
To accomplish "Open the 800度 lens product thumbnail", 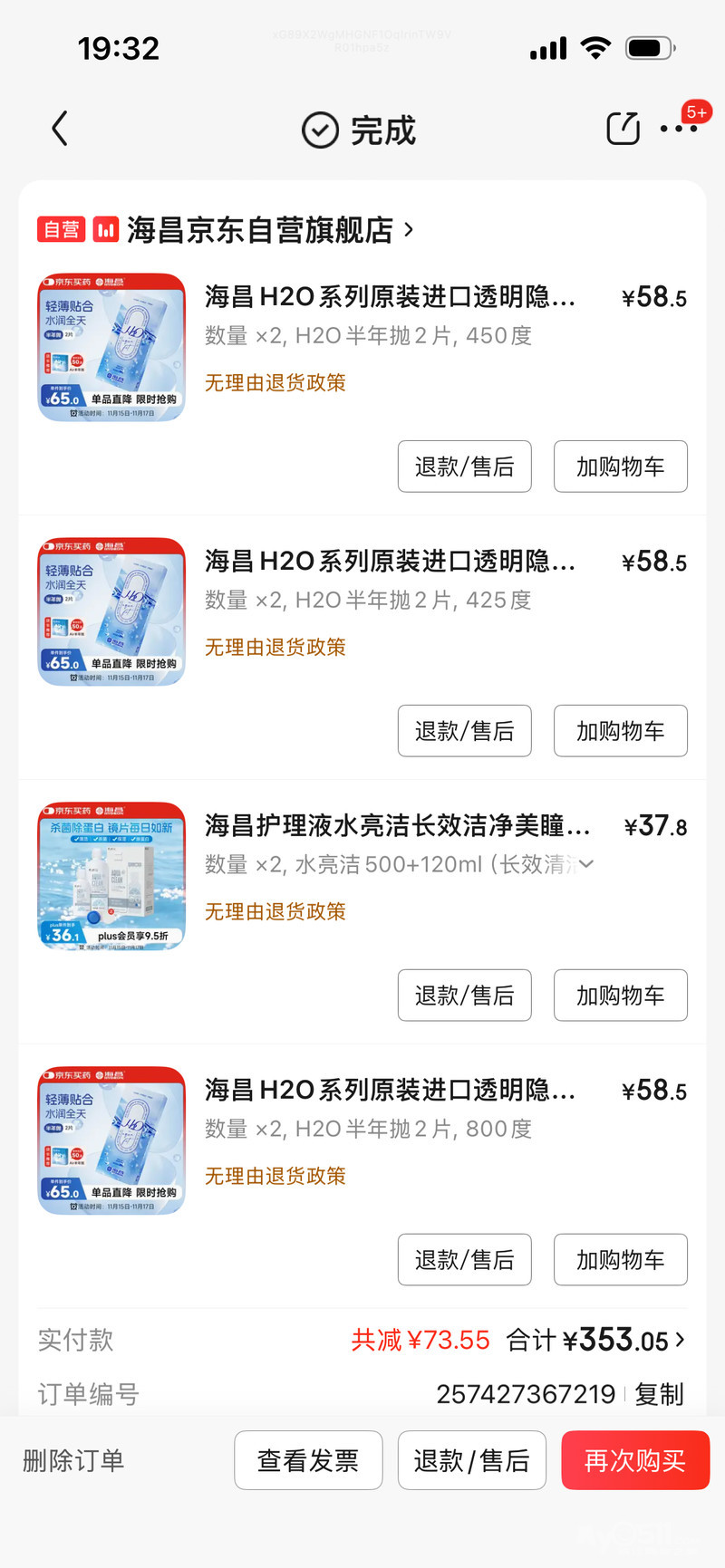I will (x=111, y=1140).
